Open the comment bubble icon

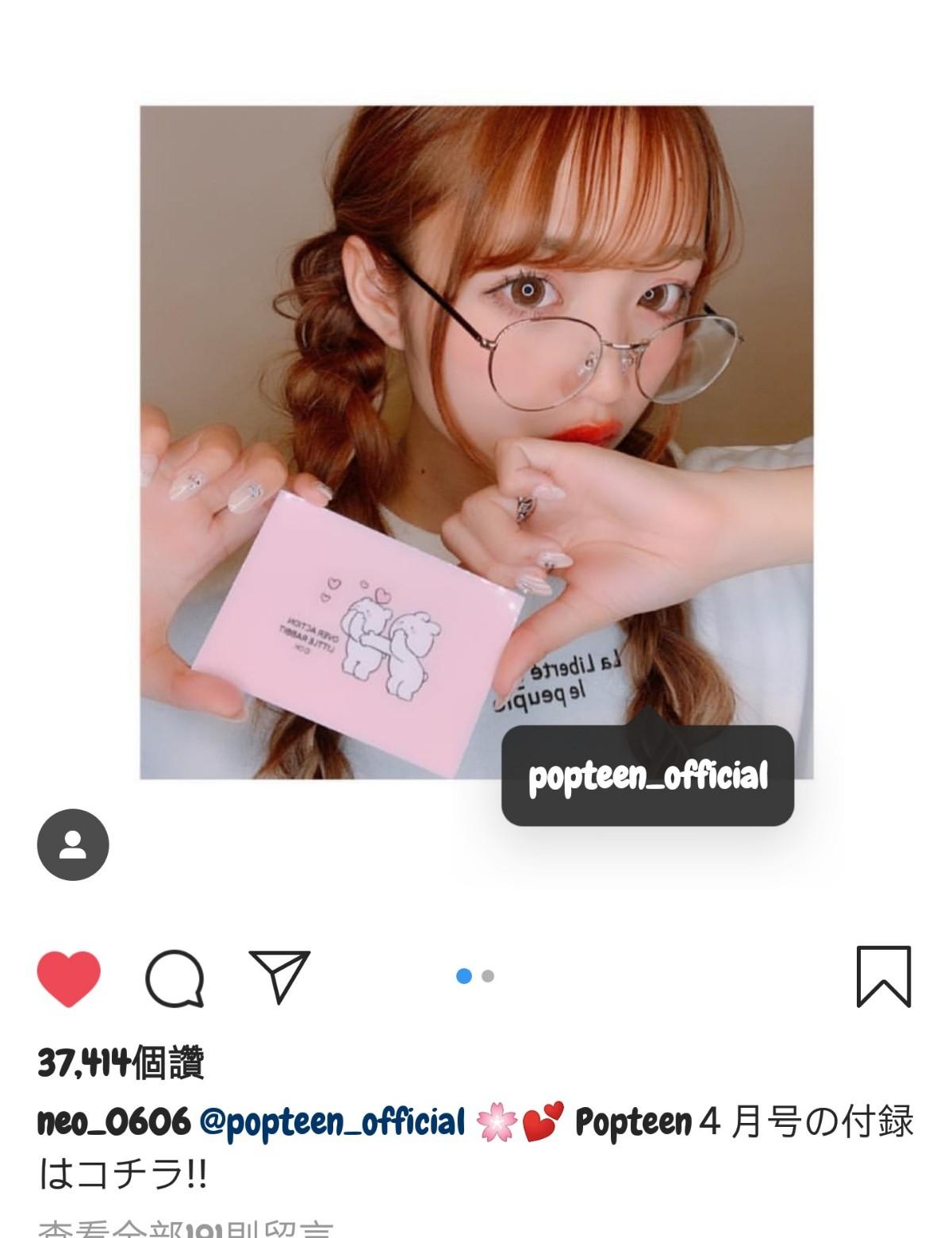click(175, 978)
